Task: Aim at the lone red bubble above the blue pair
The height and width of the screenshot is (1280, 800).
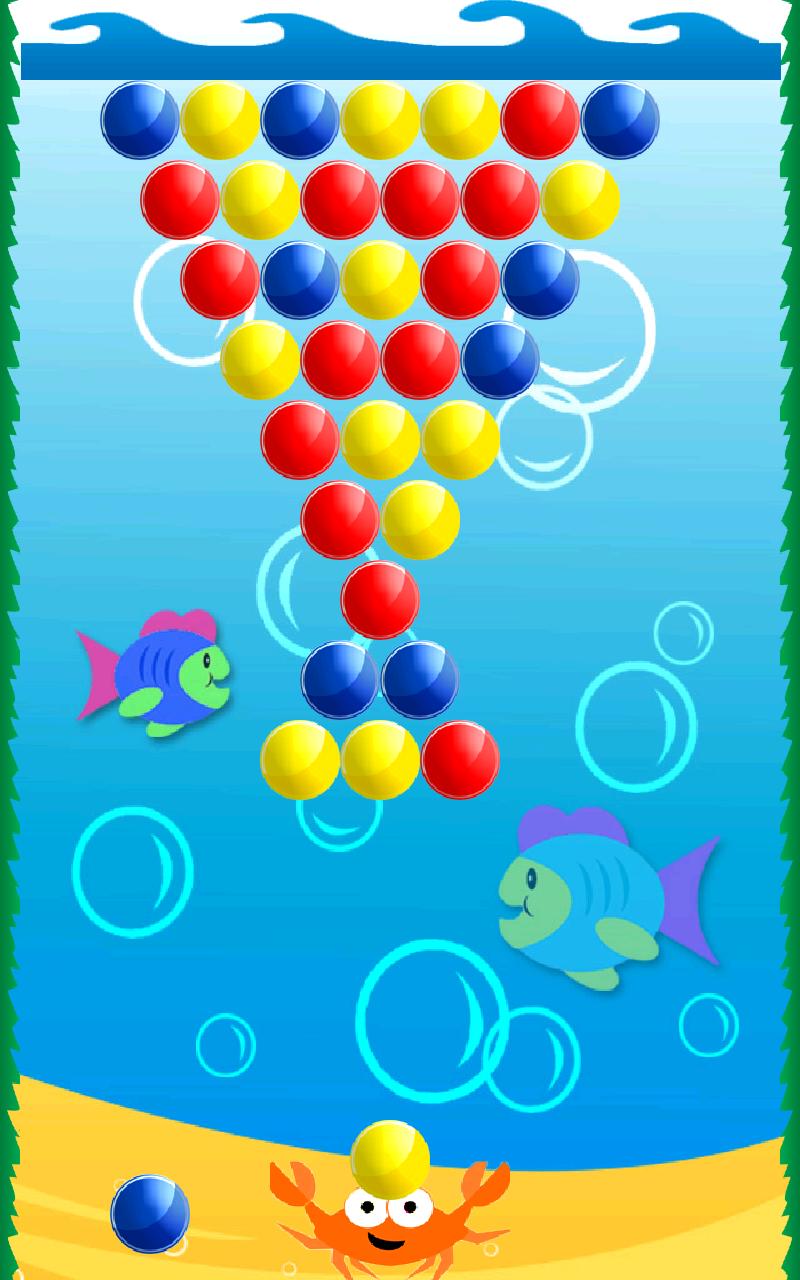Action: pyautogui.click(x=380, y=600)
